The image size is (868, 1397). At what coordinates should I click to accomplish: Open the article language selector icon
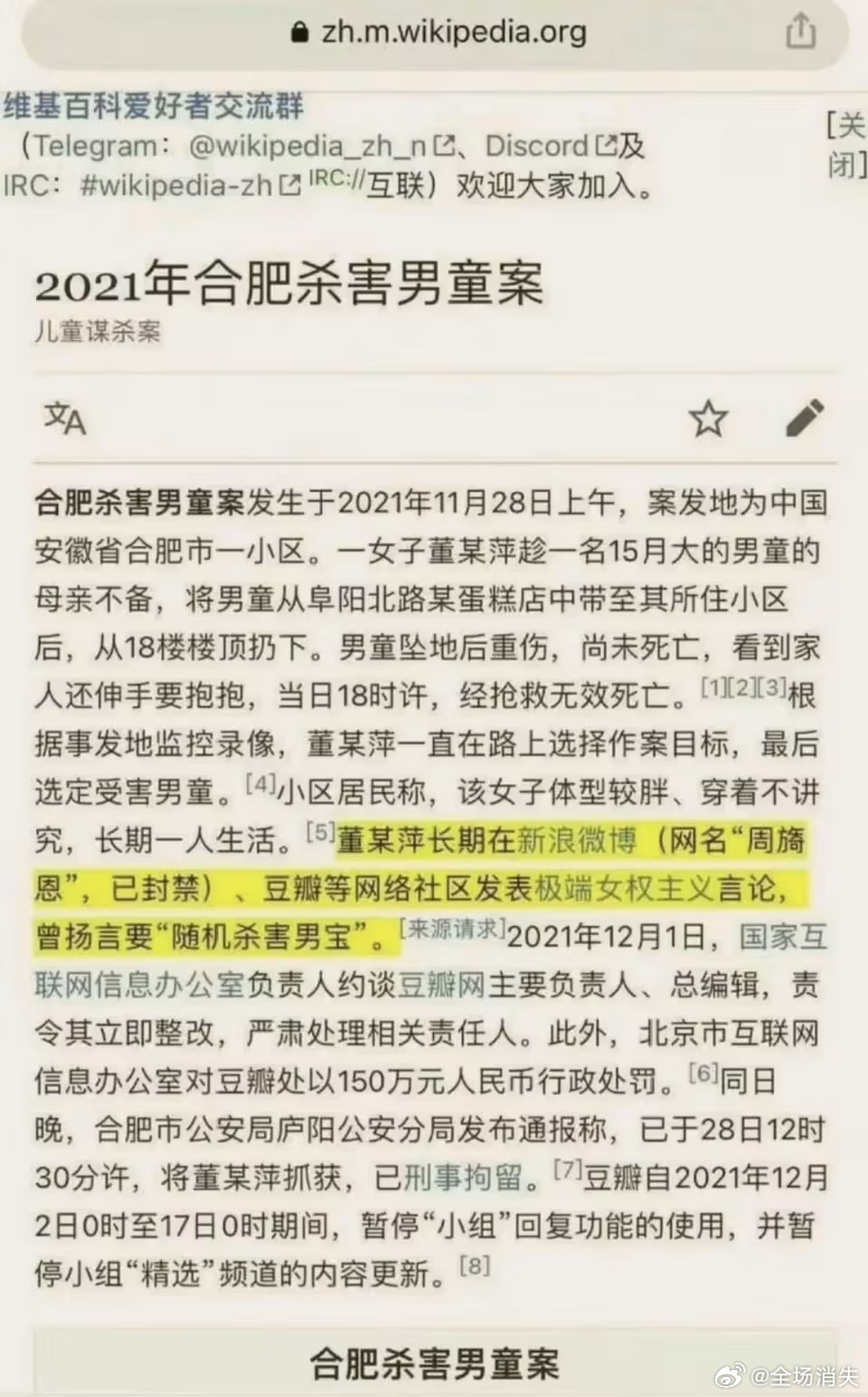coord(65,419)
